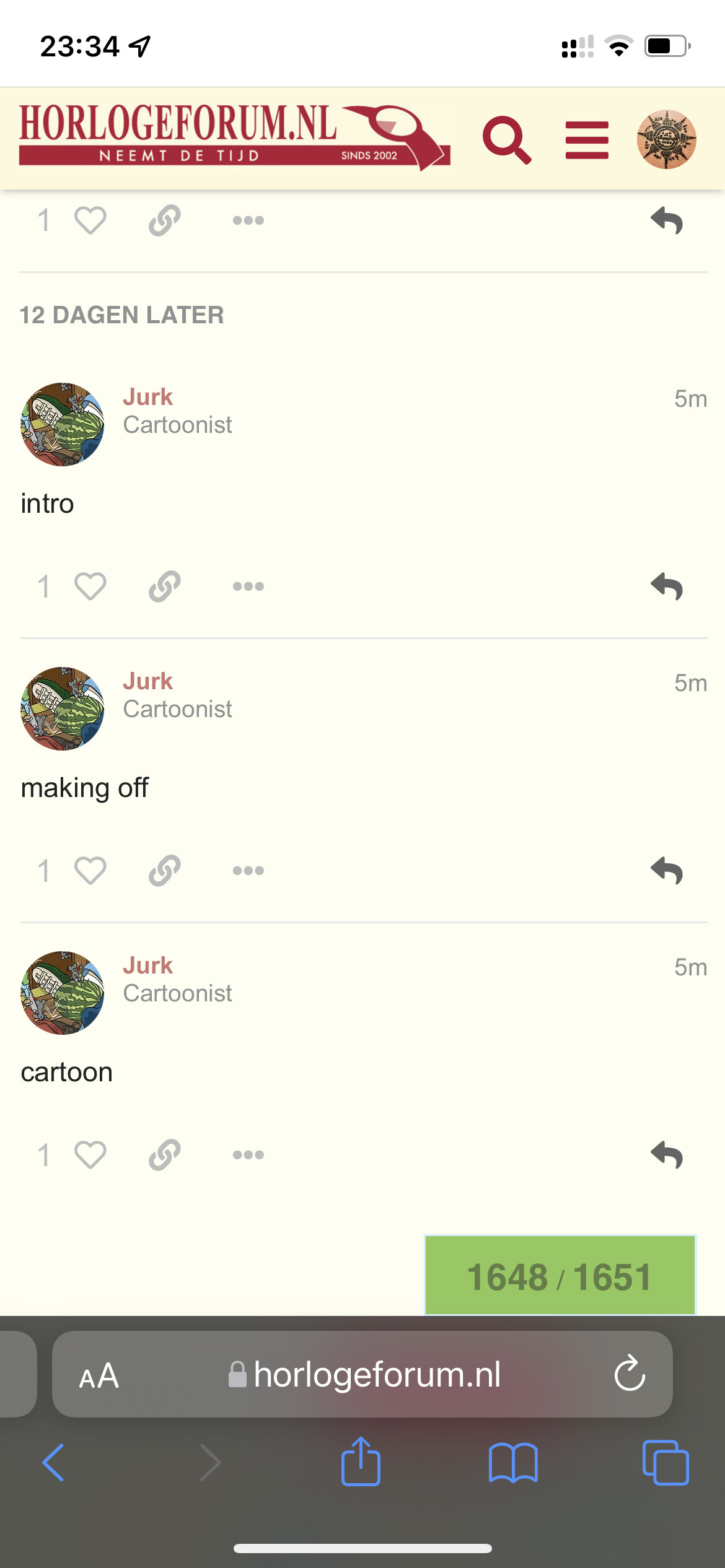Open the hamburger menu

coord(587,140)
